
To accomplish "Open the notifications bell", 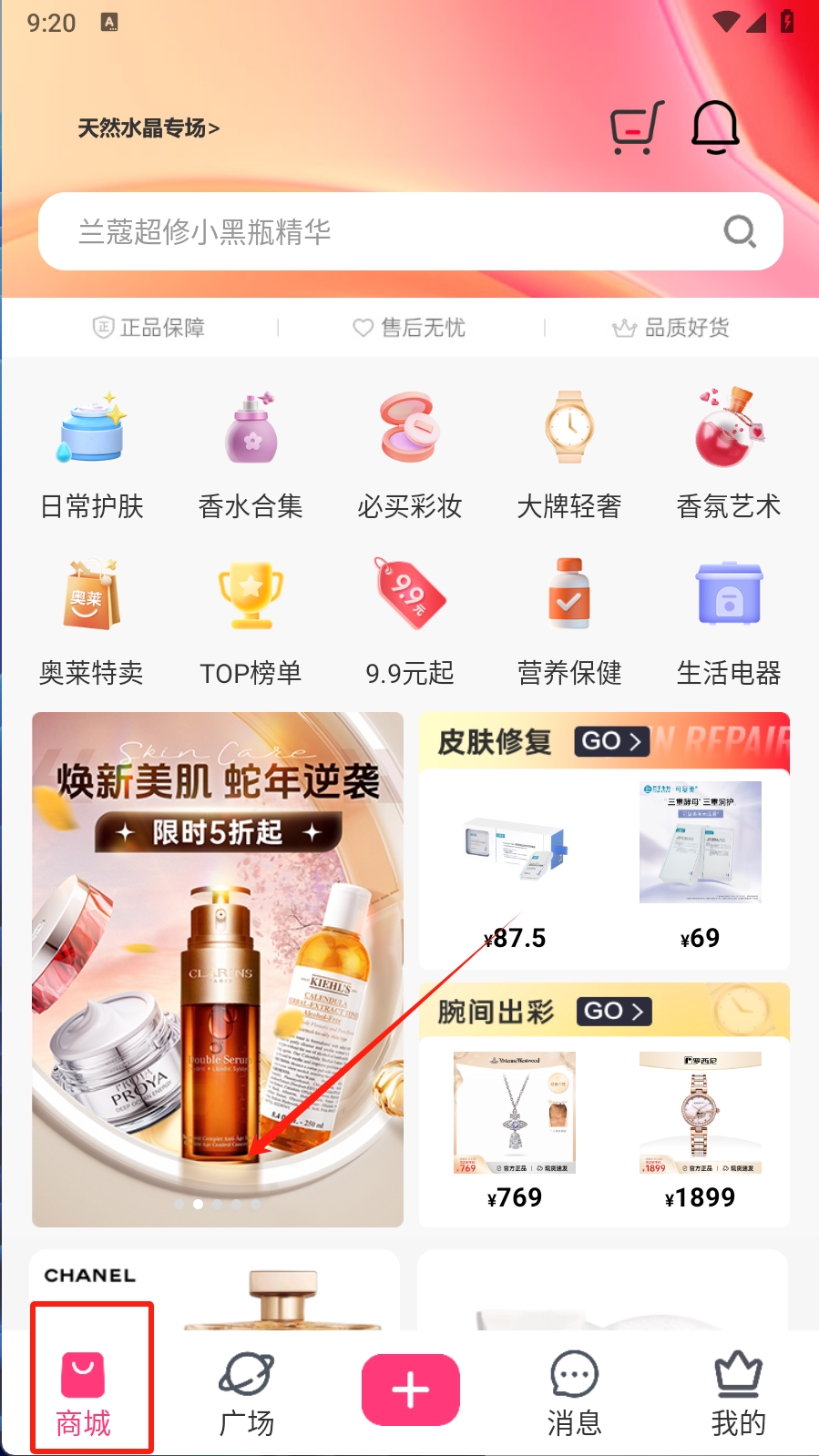I will click(715, 127).
